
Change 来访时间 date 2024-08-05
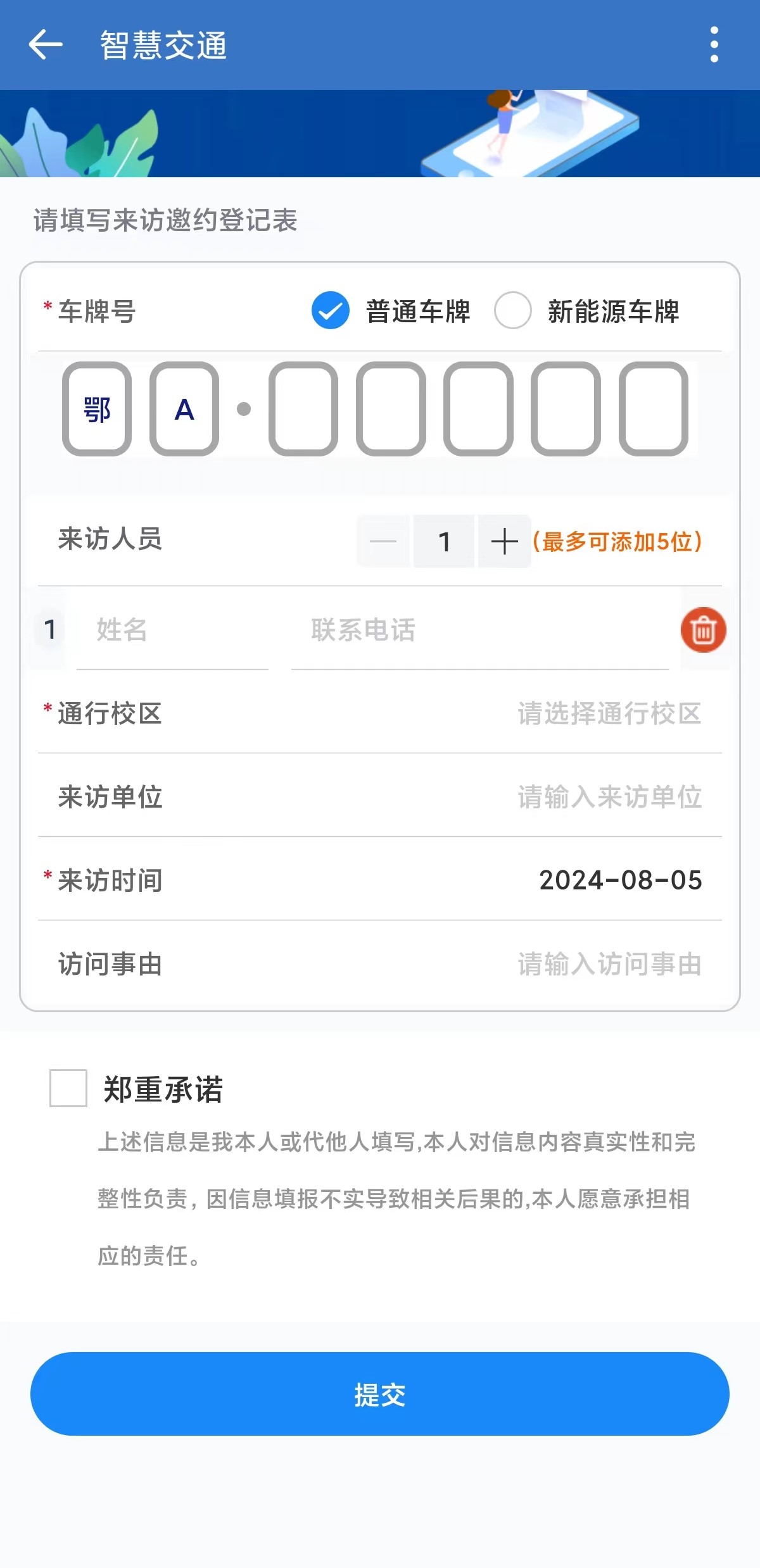tap(620, 881)
